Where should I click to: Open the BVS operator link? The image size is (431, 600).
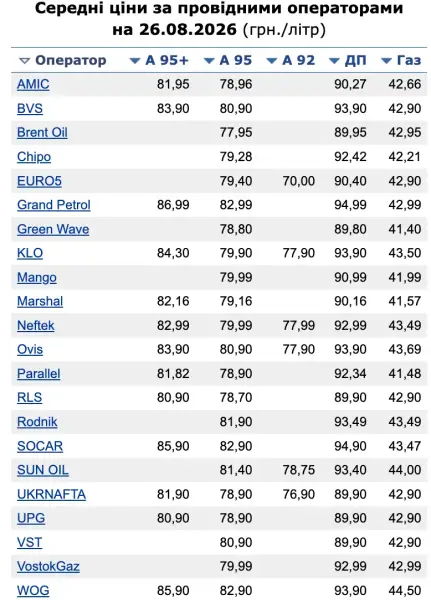coord(30,109)
